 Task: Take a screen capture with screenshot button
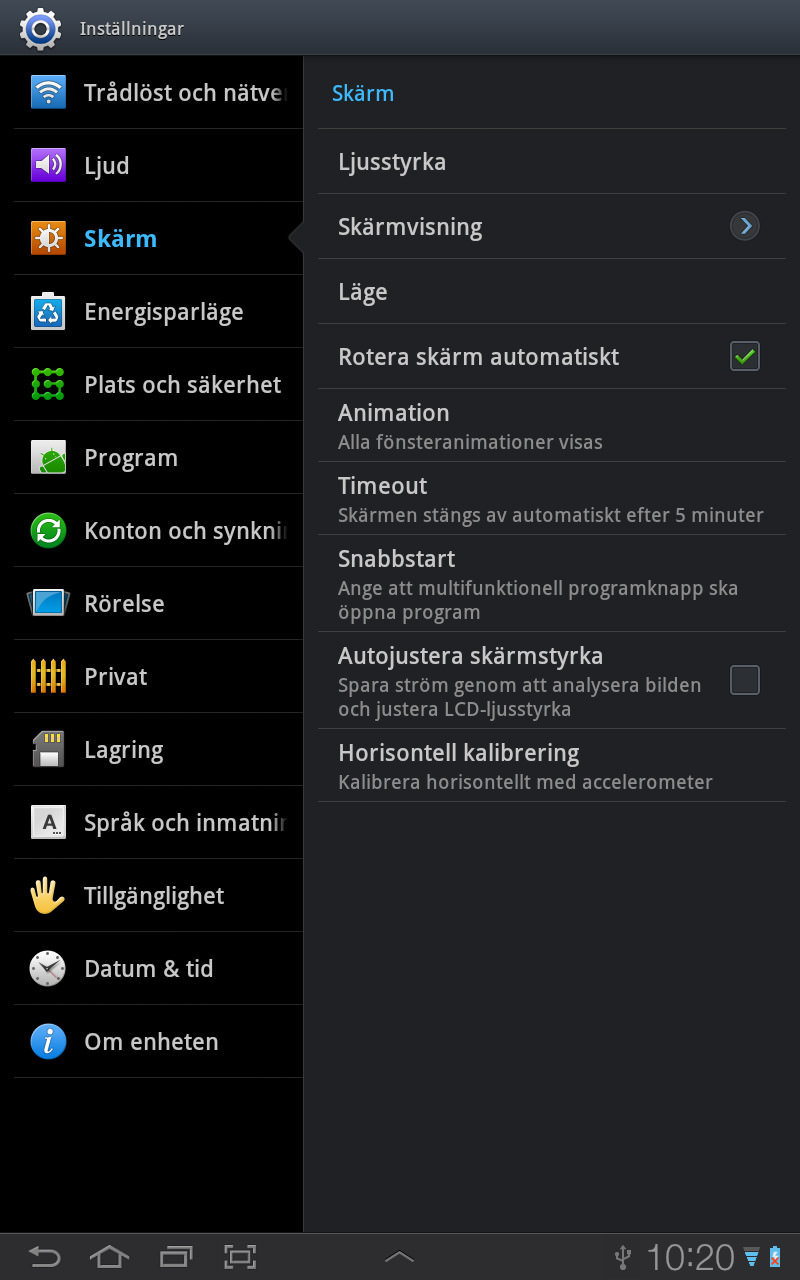pos(240,1257)
